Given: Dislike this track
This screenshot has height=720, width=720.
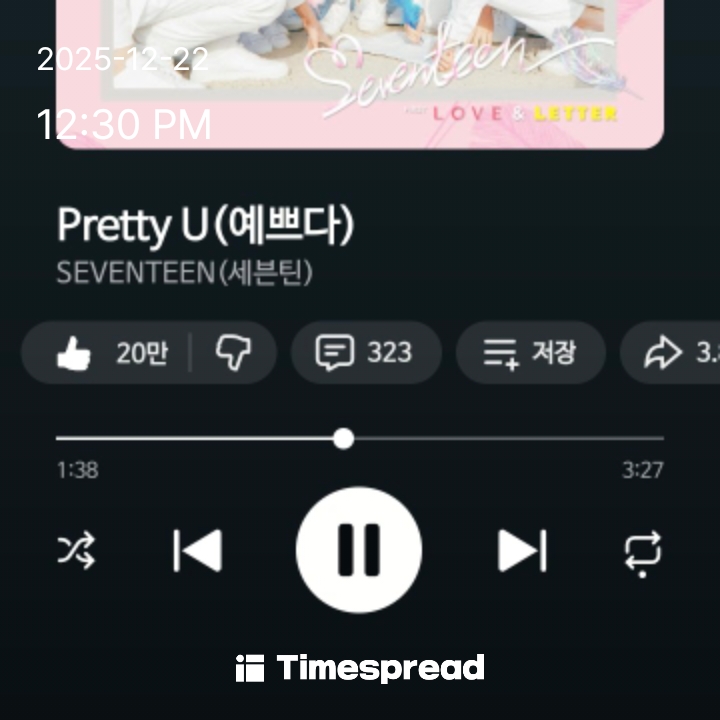Looking at the screenshot, I should (x=234, y=353).
